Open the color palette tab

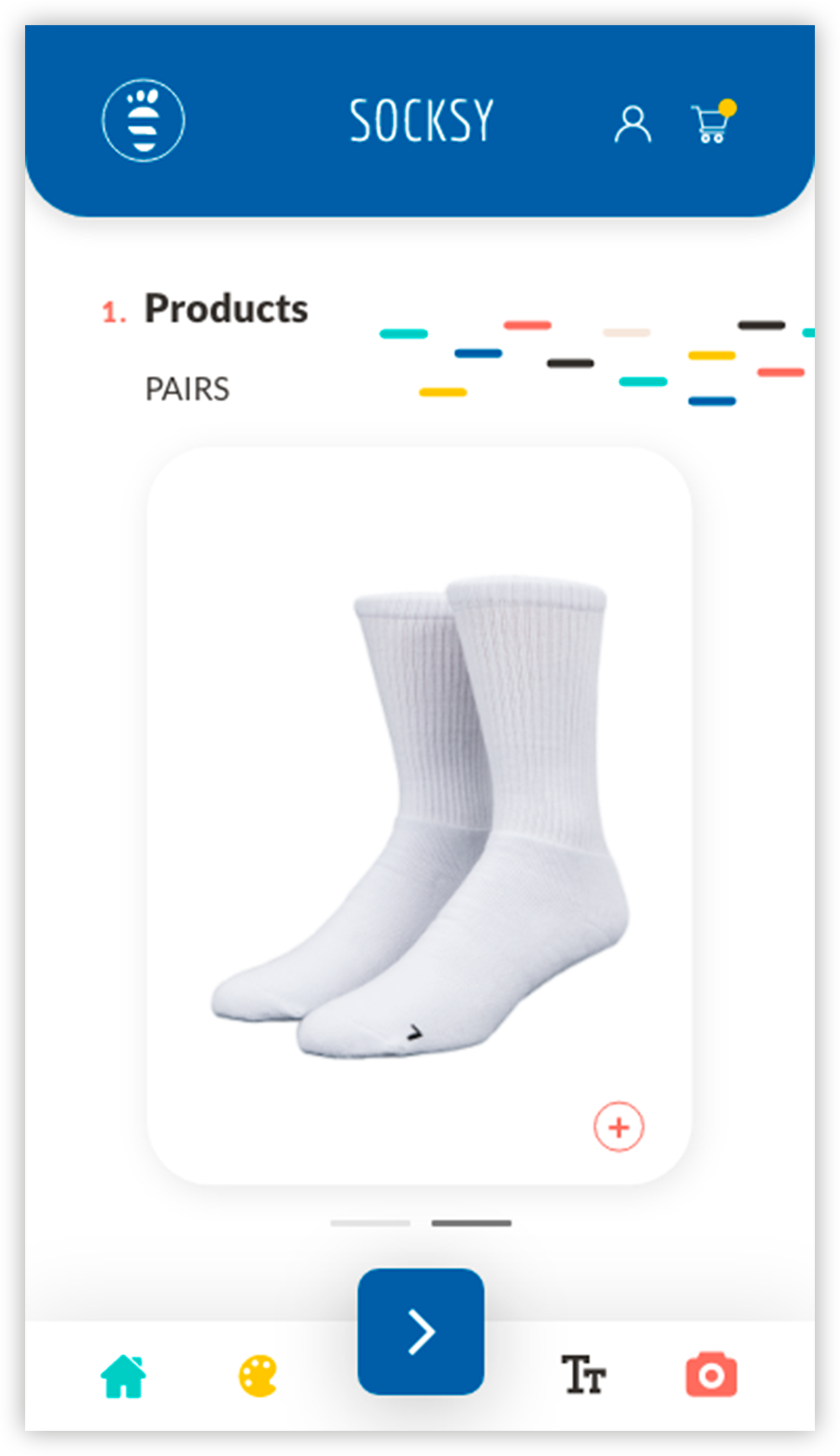[x=258, y=1376]
